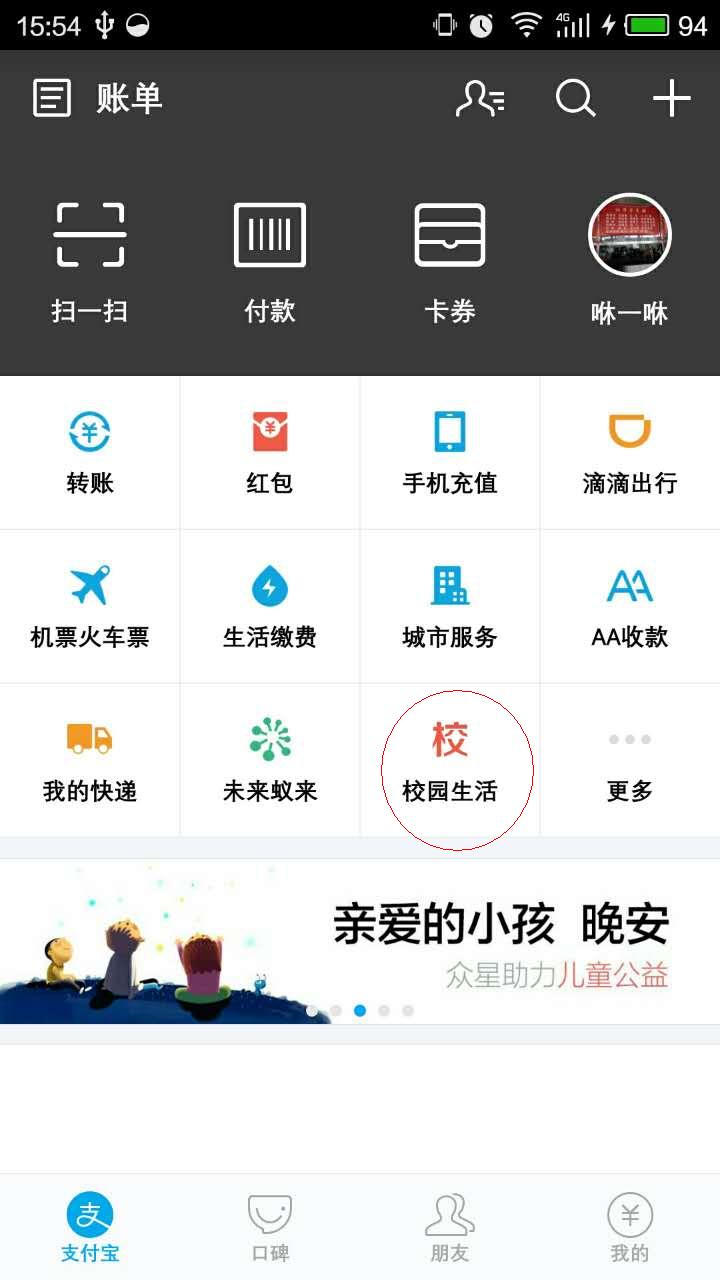Launch 扫一扫 scanner
720x1280 pixels.
pyautogui.click(x=90, y=260)
